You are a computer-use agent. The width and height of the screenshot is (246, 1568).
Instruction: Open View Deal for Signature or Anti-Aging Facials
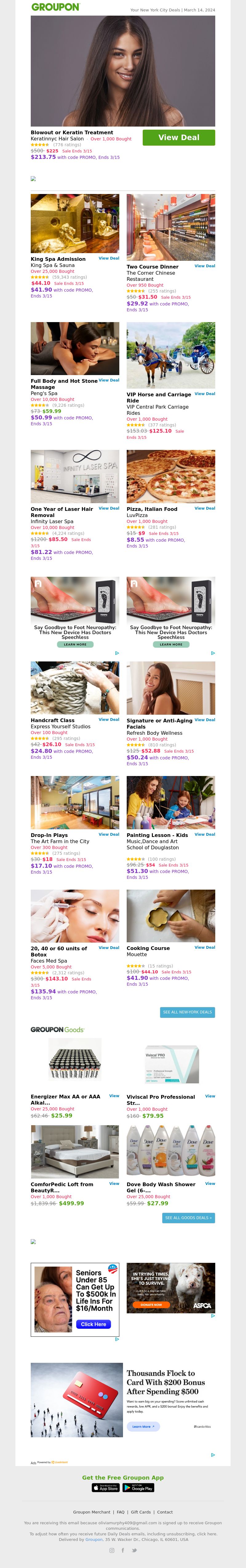(205, 719)
